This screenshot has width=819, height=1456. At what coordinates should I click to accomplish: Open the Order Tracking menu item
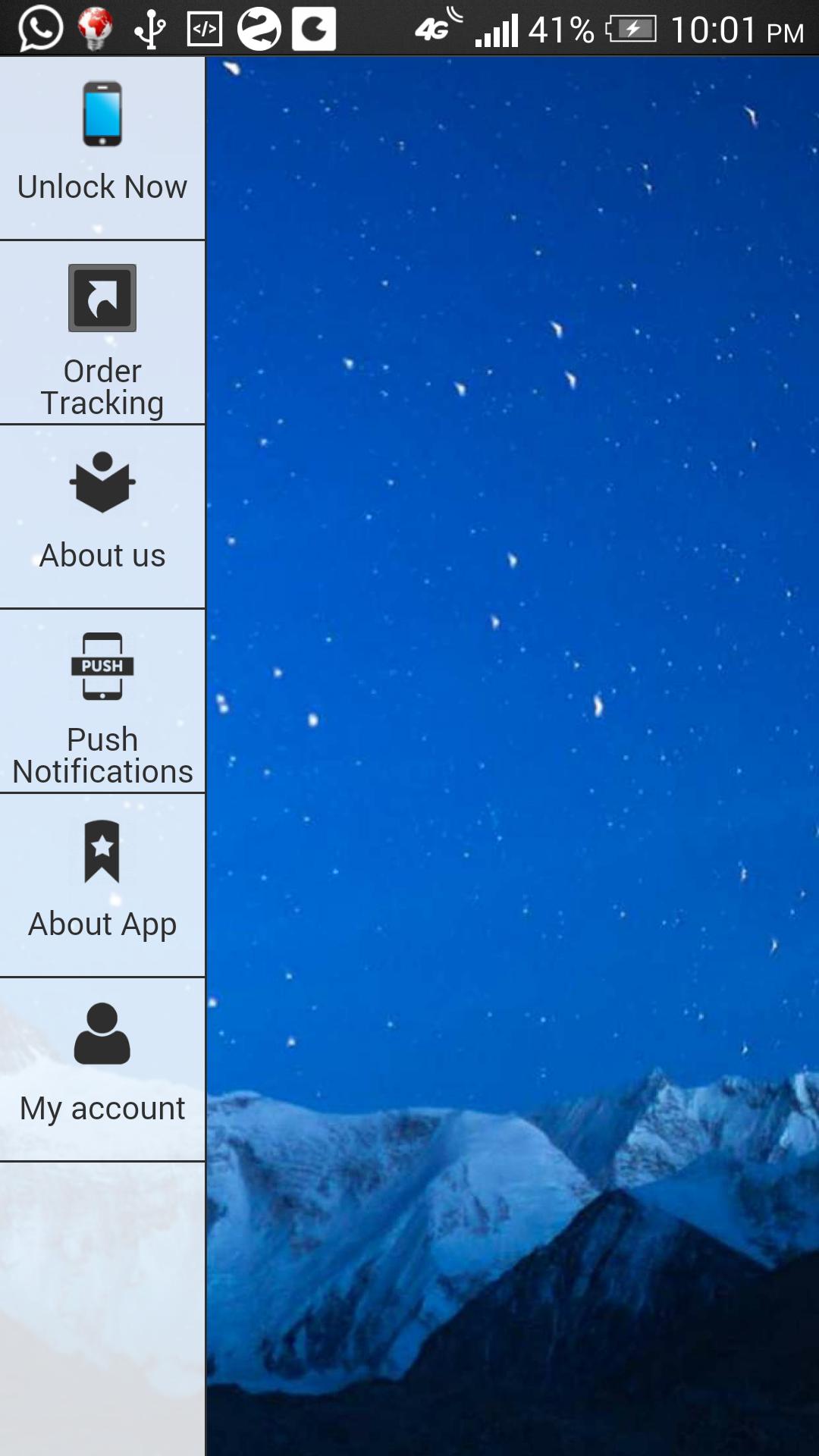102,387
